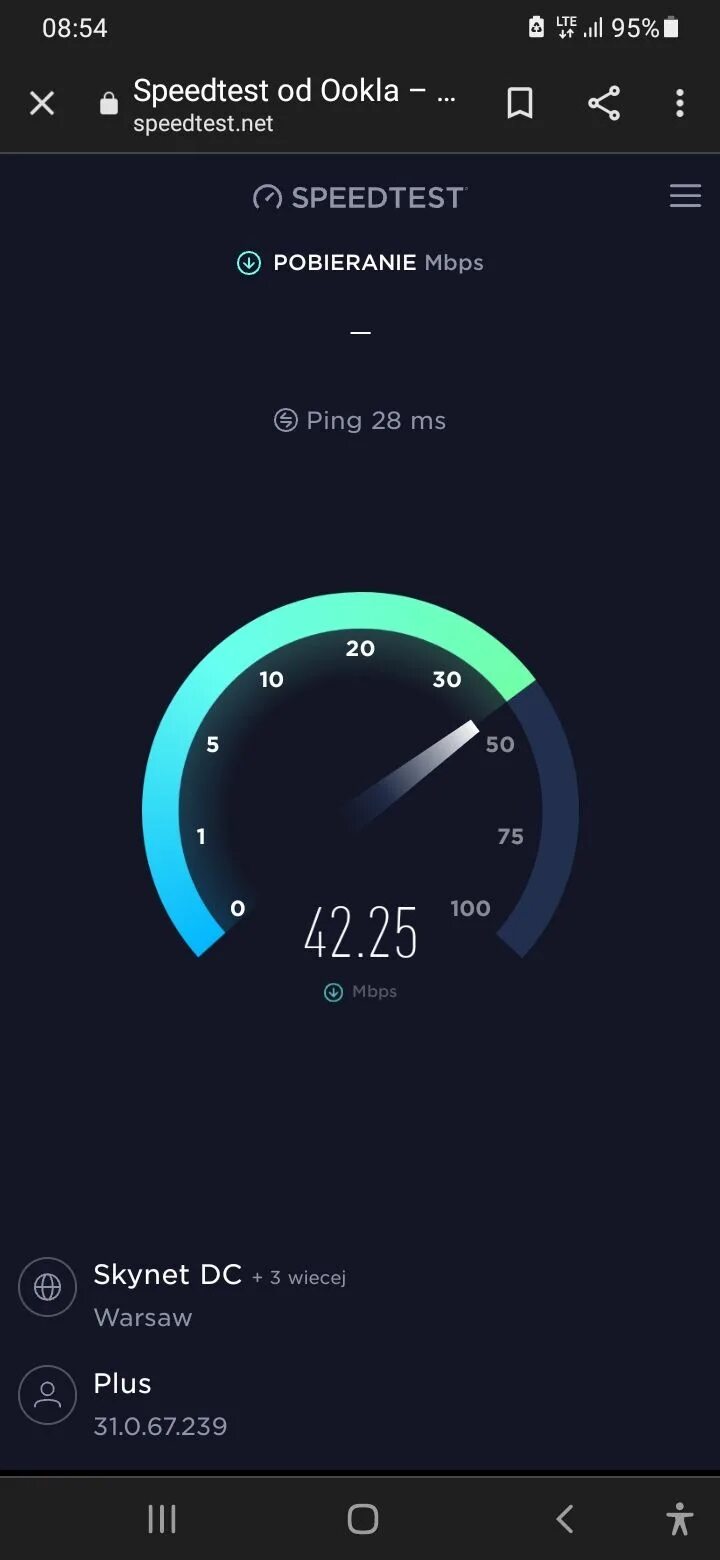This screenshot has width=720, height=1560.
Task: Open recent apps from navigation bar
Action: (x=162, y=1519)
